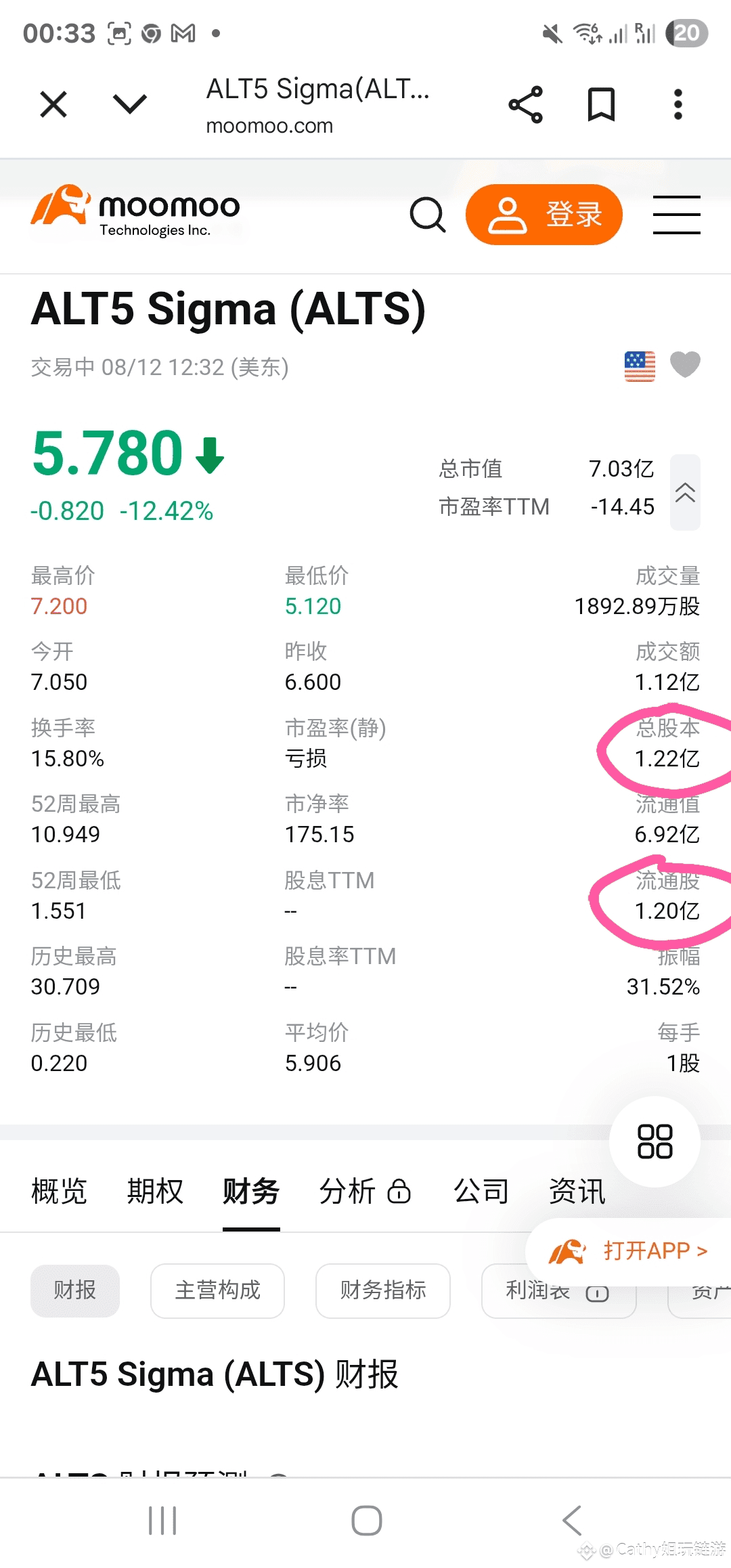Switch to the 概览 tab
Screen dimensions: 731x1568
pyautogui.click(x=59, y=1192)
